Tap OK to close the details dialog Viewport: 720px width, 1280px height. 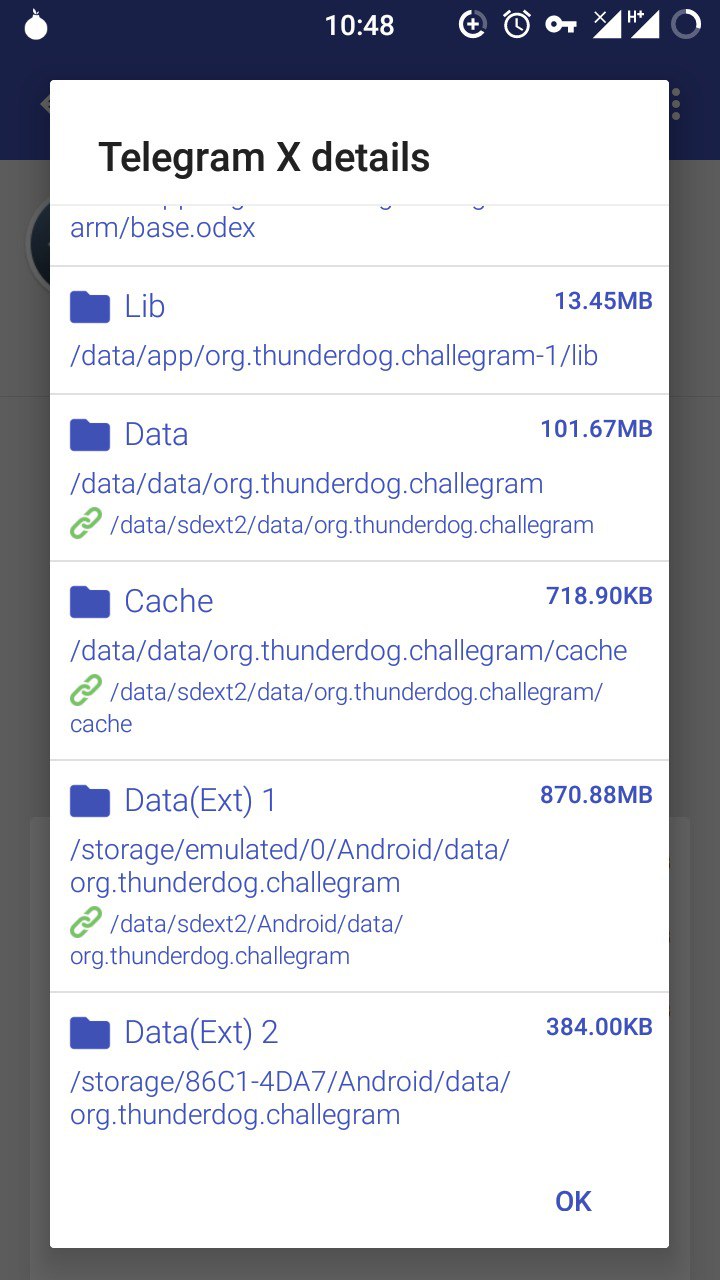pyautogui.click(x=573, y=1201)
